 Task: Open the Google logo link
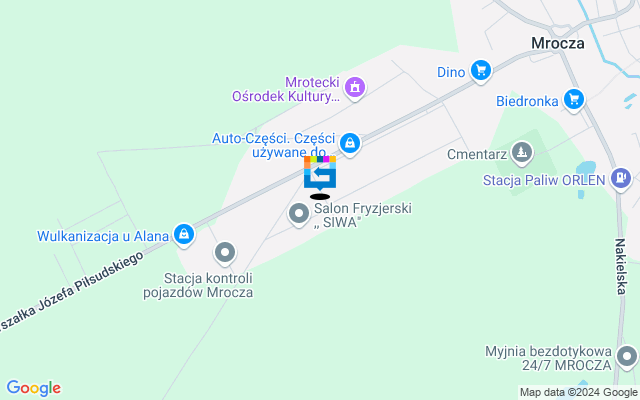coord(33,388)
